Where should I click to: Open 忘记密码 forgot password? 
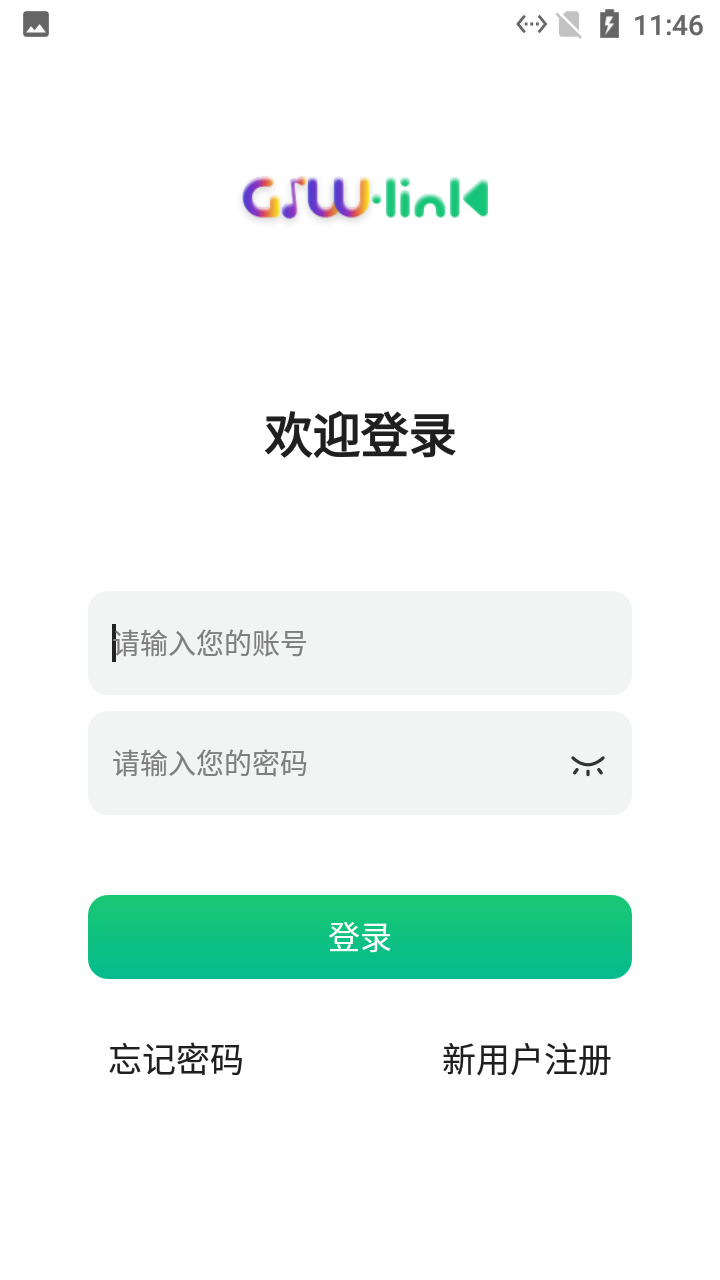point(176,1060)
